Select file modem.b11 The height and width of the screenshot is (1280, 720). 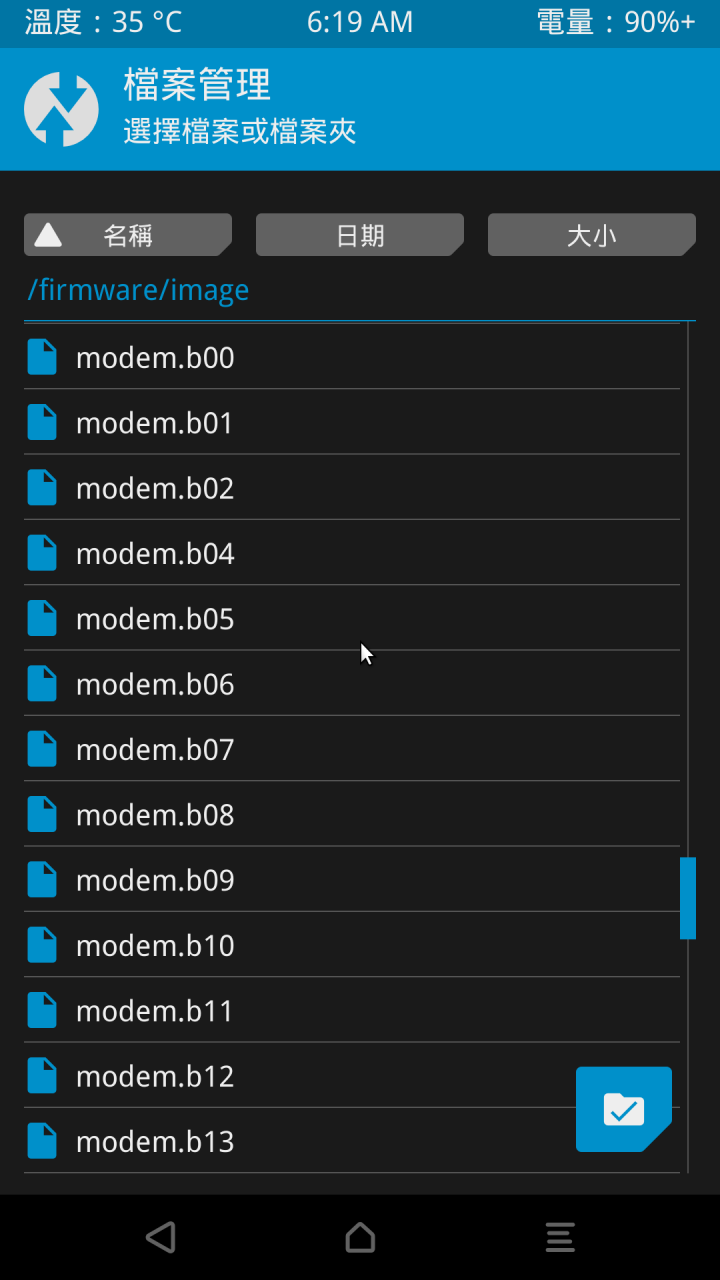click(x=155, y=1011)
